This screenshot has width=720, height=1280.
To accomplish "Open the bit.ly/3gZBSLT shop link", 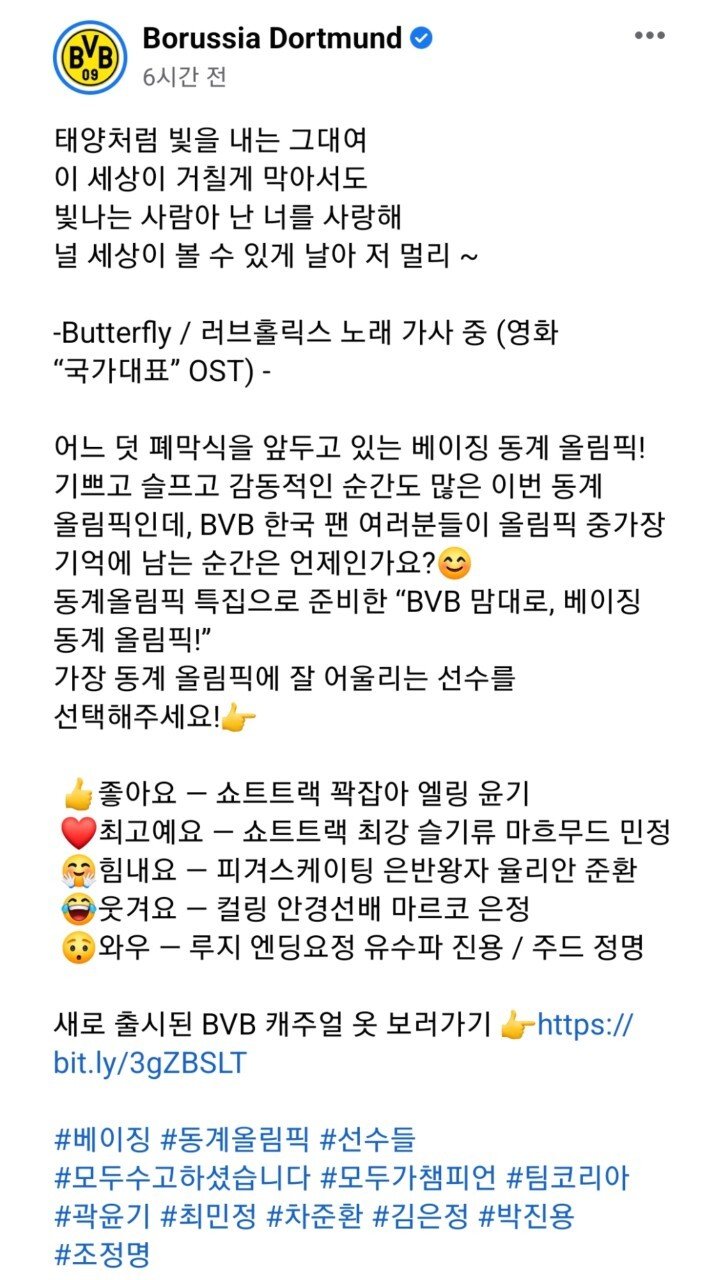I will (150, 1063).
